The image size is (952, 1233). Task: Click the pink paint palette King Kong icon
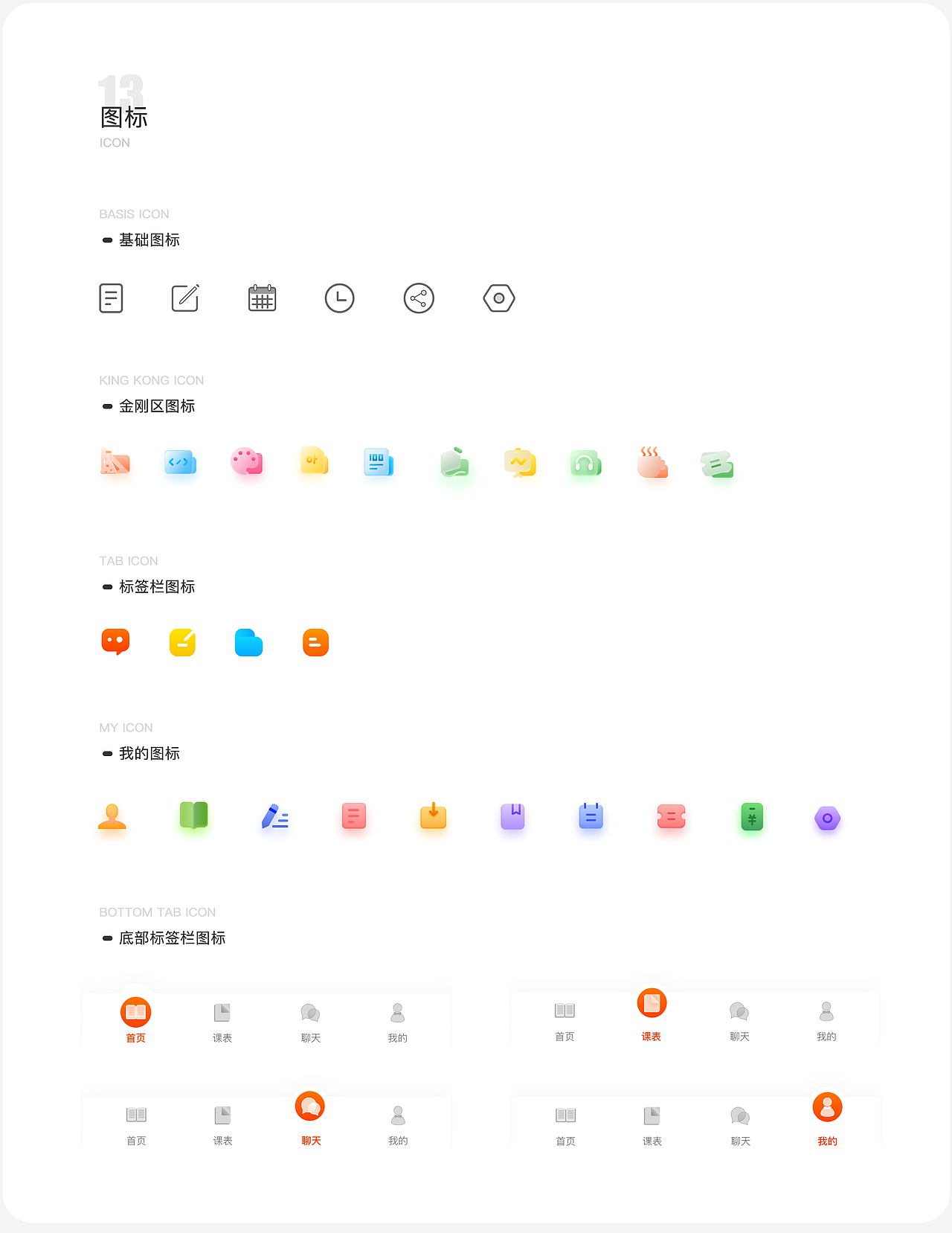point(247,463)
